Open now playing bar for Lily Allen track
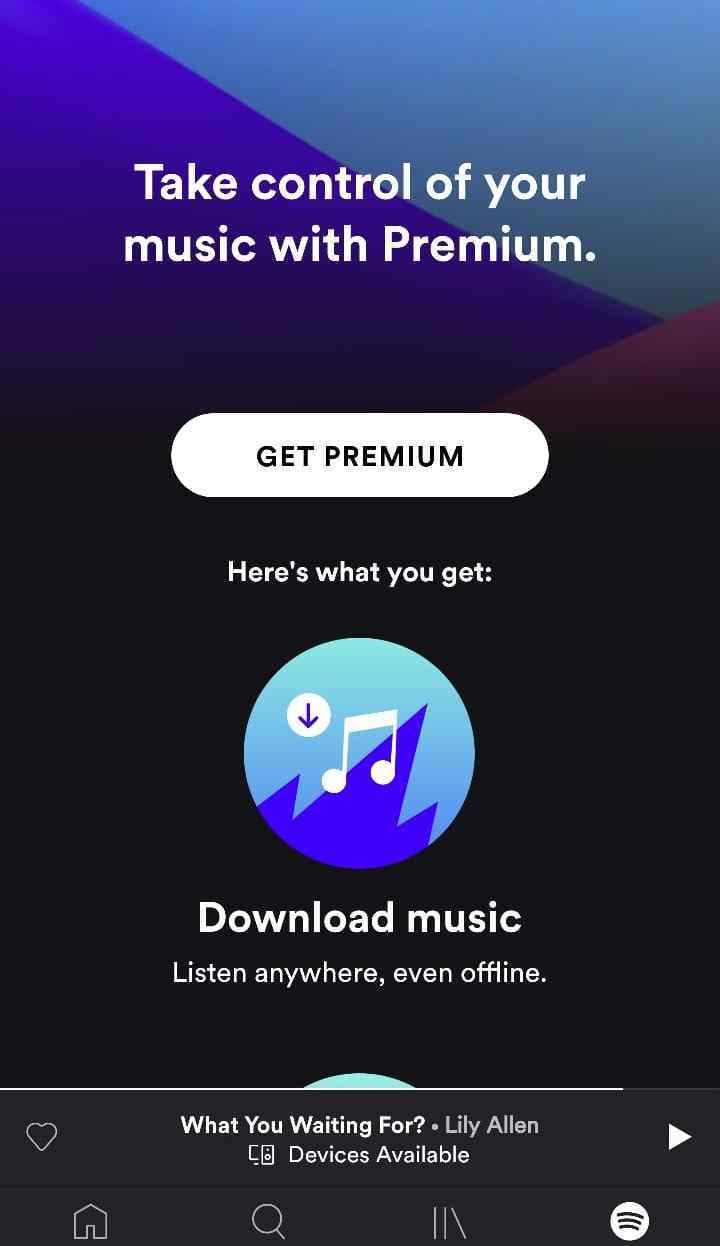720x1246 pixels. coord(360,1137)
